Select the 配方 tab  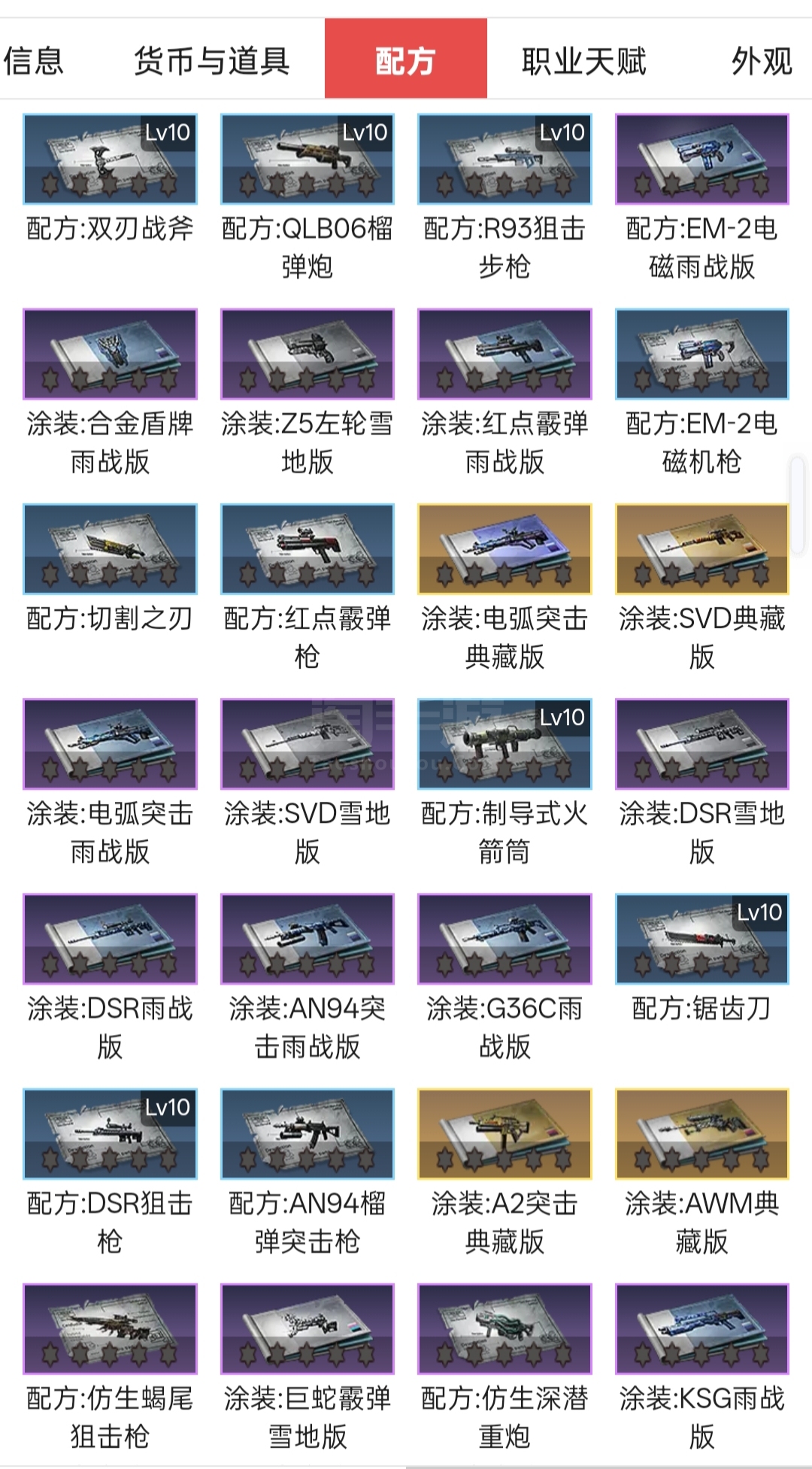[x=405, y=61]
